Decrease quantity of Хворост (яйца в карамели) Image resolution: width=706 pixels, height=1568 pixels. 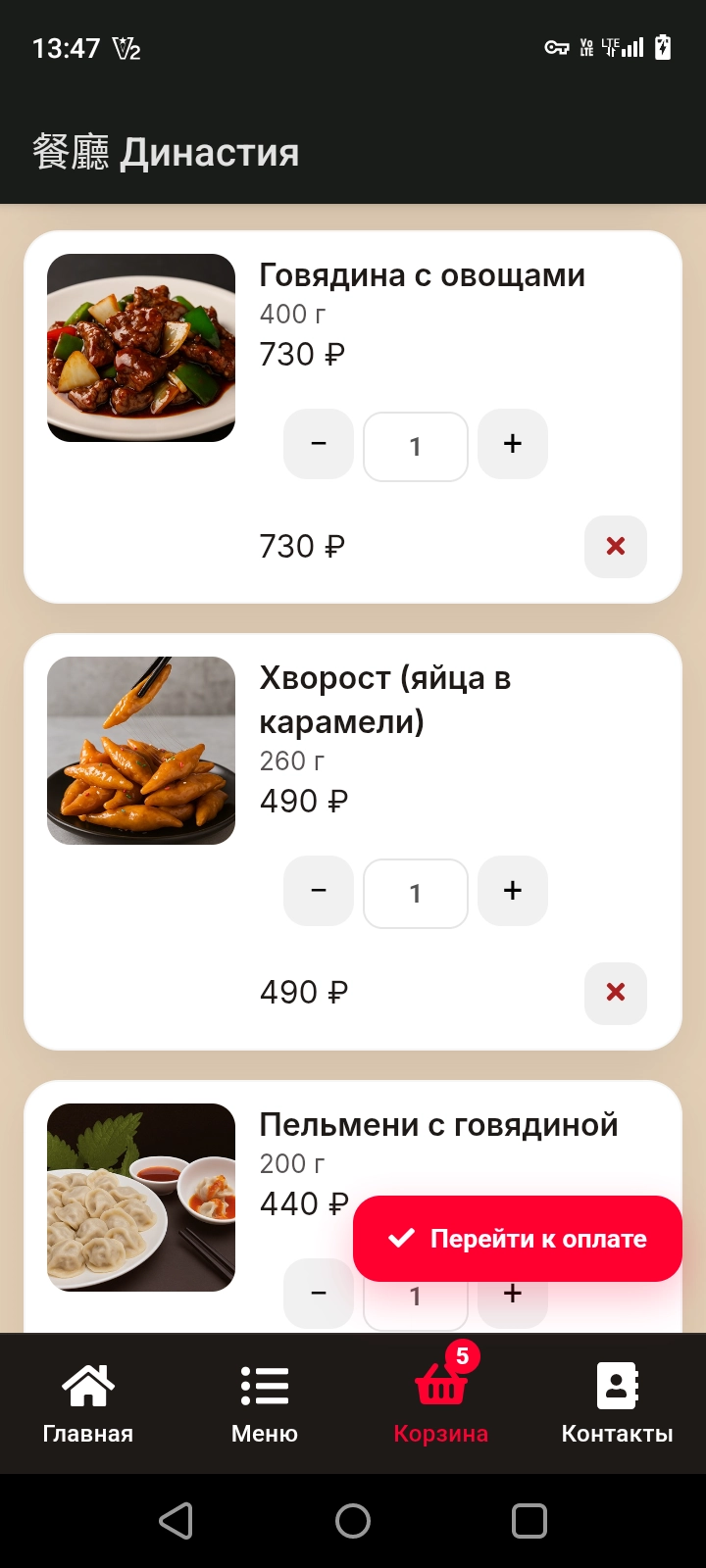(319, 891)
